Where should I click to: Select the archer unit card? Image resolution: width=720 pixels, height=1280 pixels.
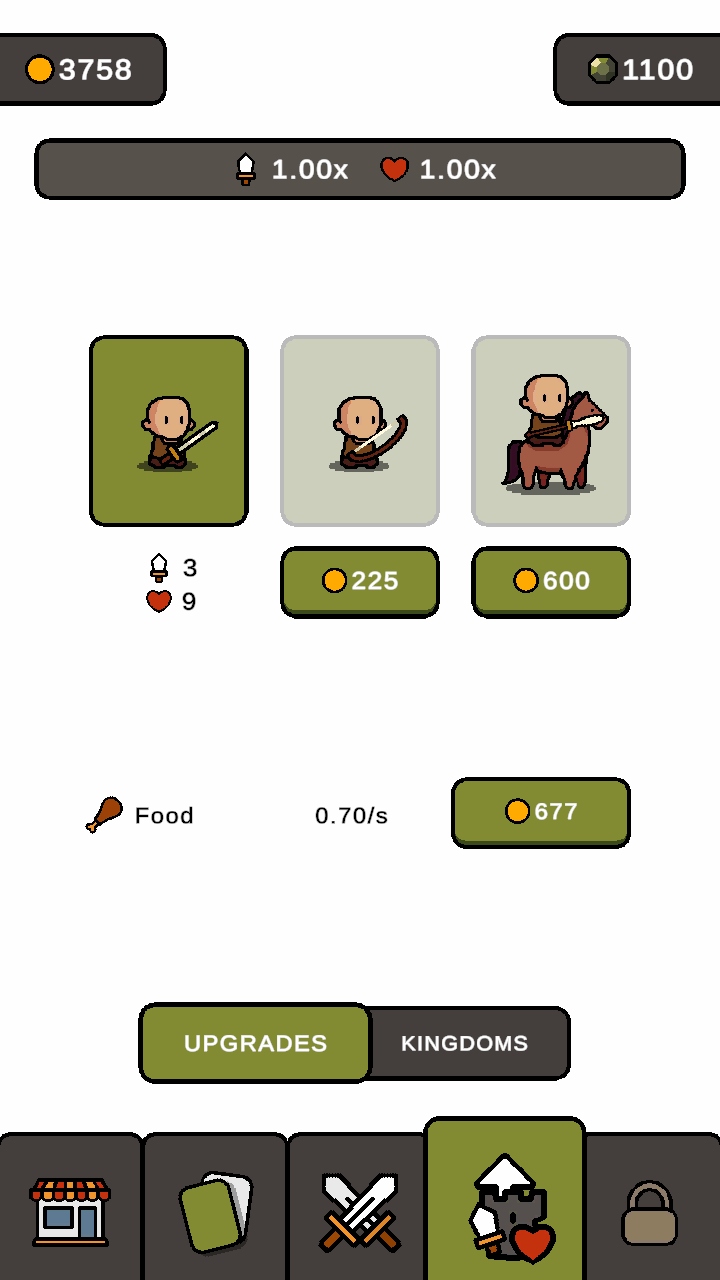[x=360, y=430]
